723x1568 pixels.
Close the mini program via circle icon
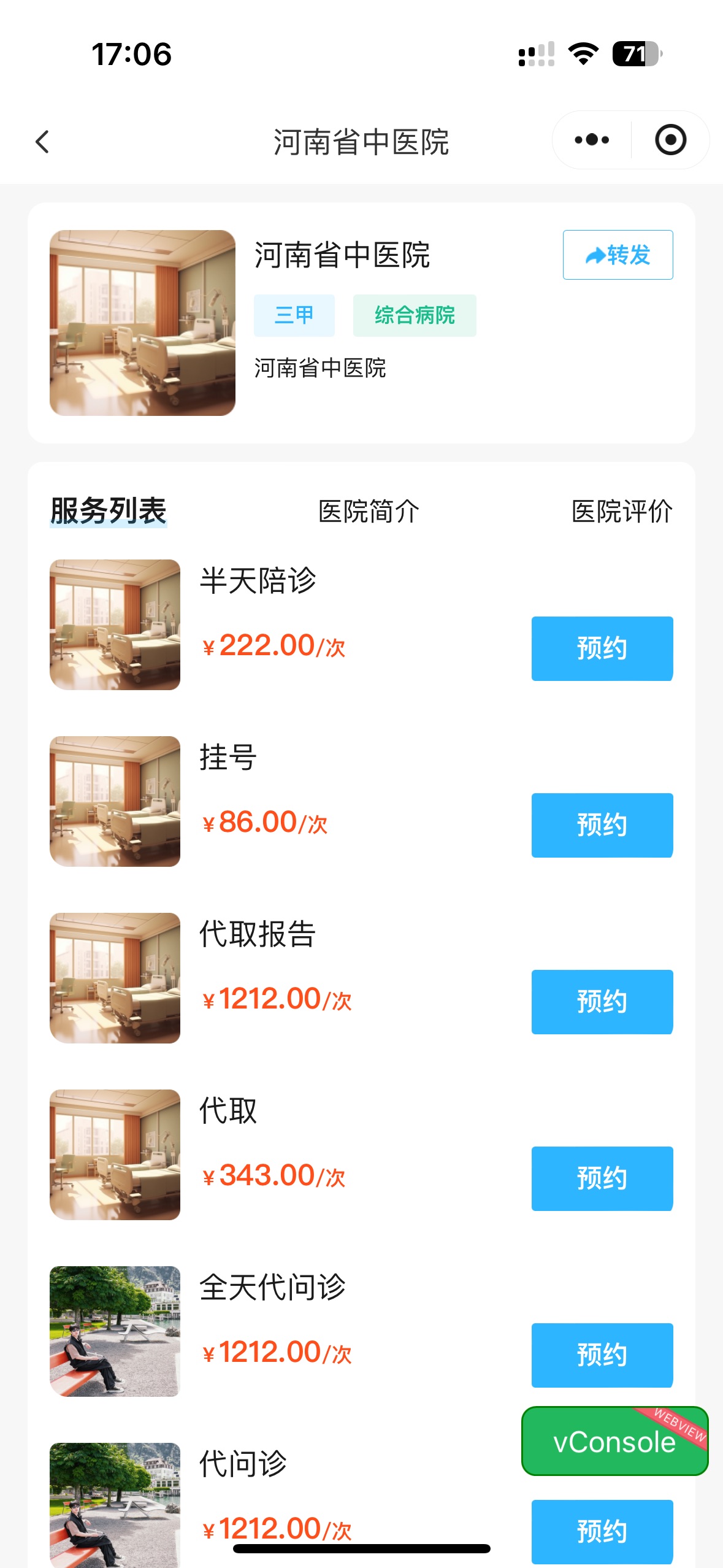(x=670, y=140)
